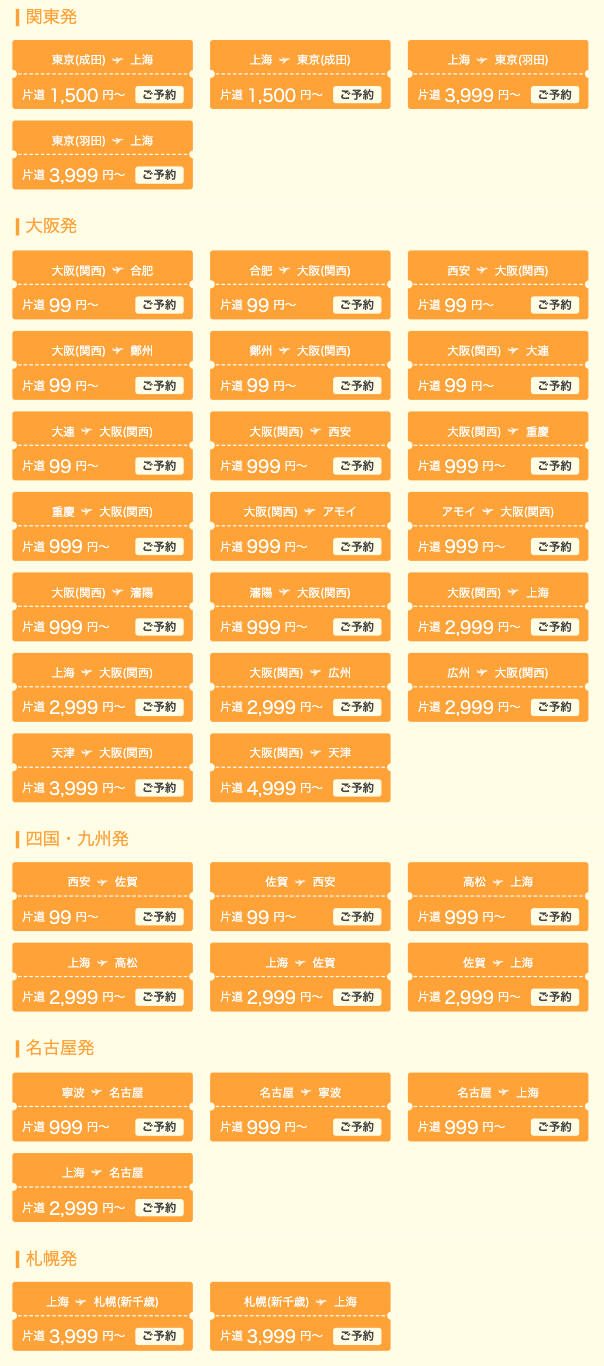Book the 大阪(関西) to 重慶 route
Viewport: 604px width, 1366px height.
[x=555, y=466]
